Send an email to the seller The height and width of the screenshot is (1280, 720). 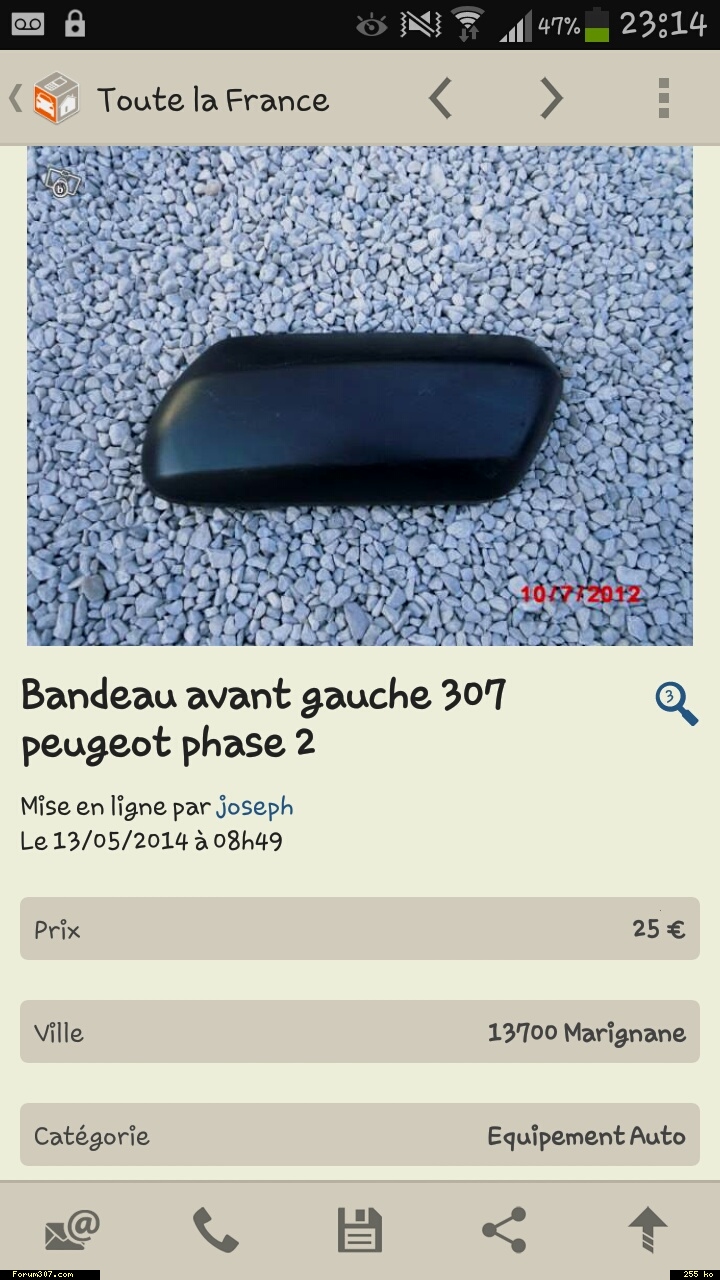click(72, 1229)
